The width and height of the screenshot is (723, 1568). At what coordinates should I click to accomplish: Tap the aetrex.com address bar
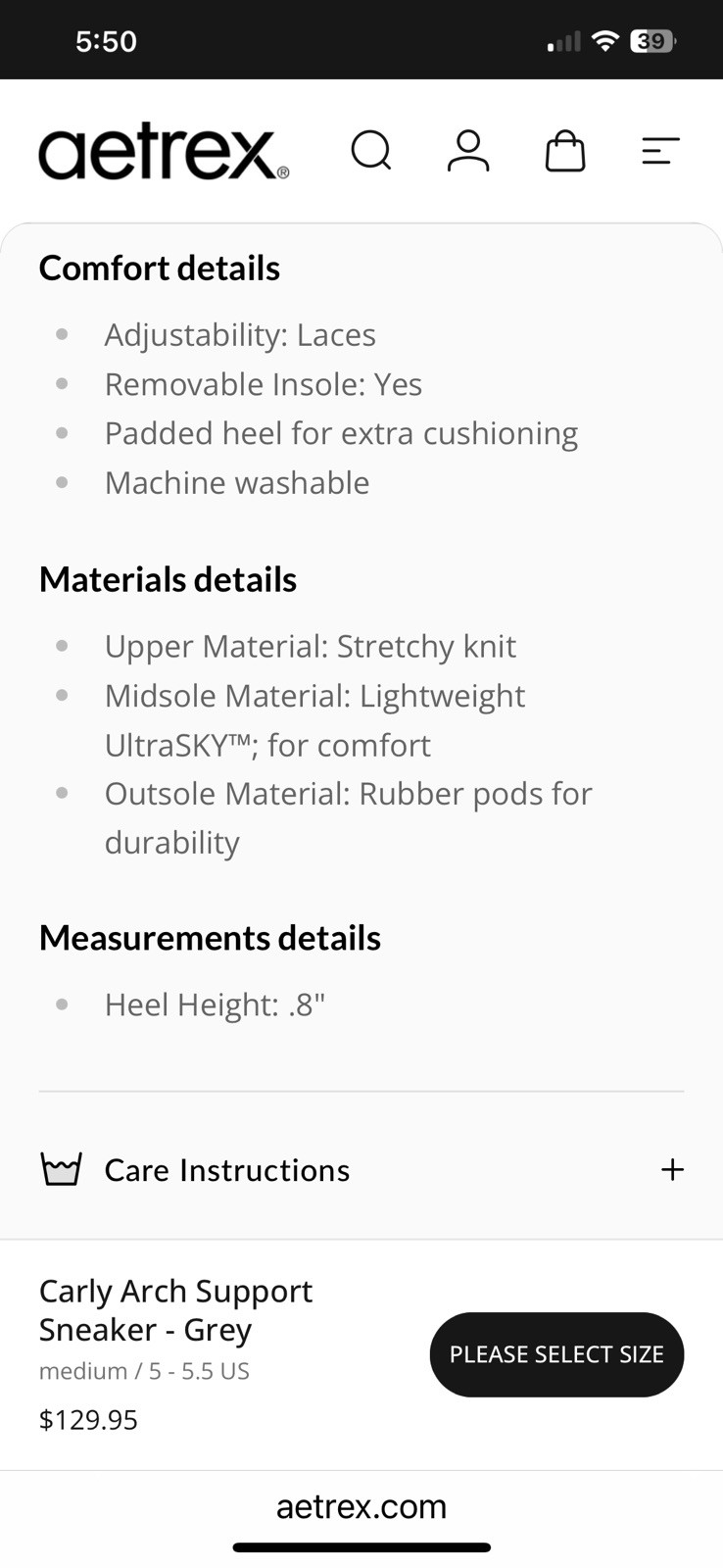click(x=361, y=1506)
